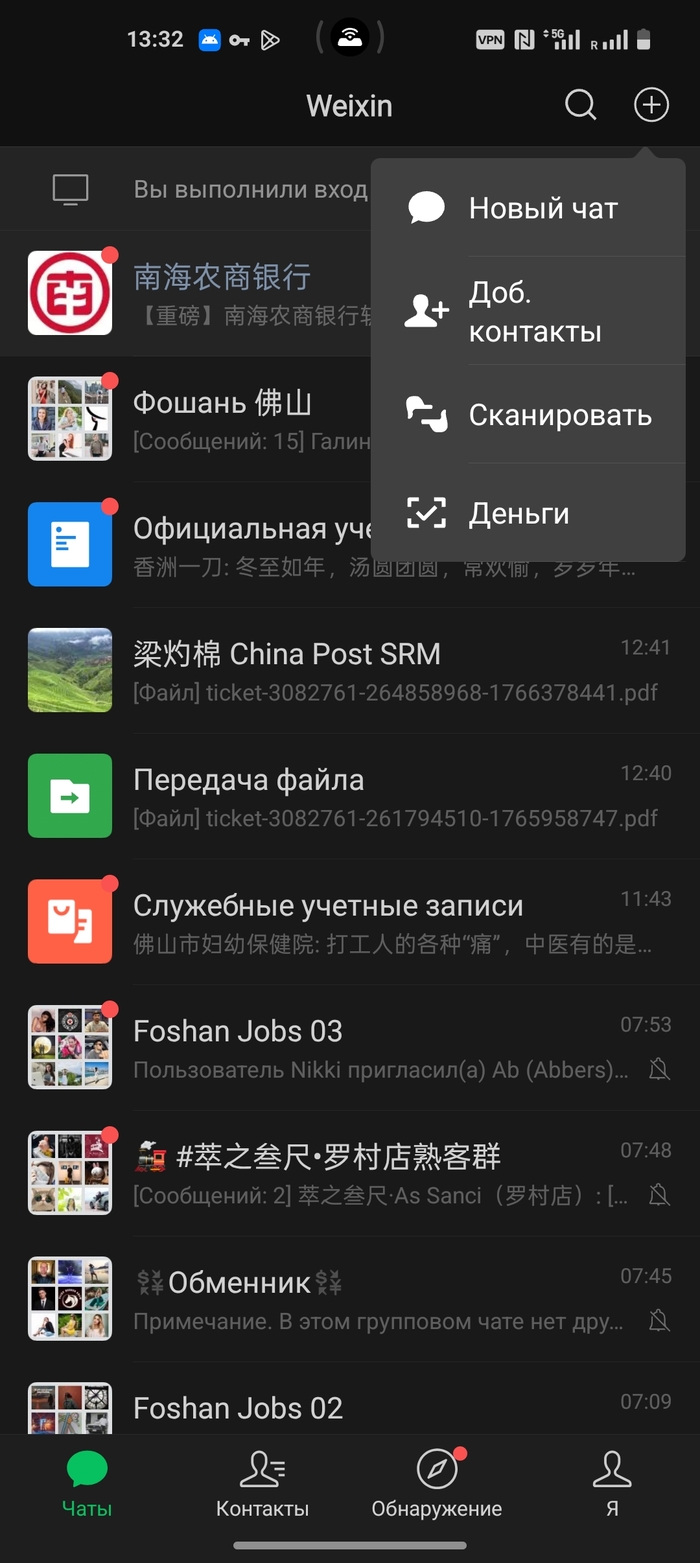
Task: Tap the plus icon in the header
Action: click(x=651, y=104)
